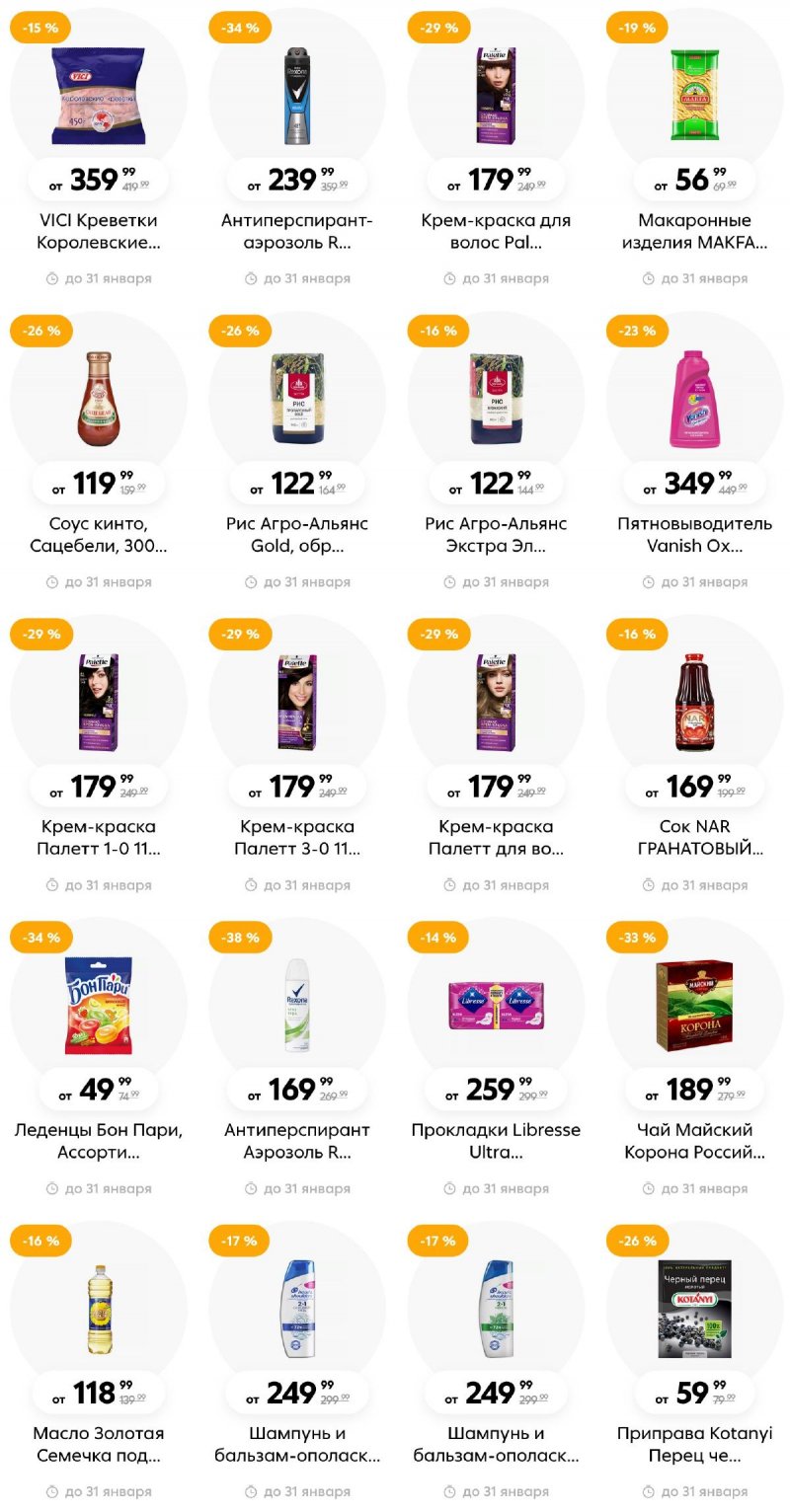The image size is (790, 1512).
Task: View Сок NAR Гранатовый offer
Action: point(694,705)
